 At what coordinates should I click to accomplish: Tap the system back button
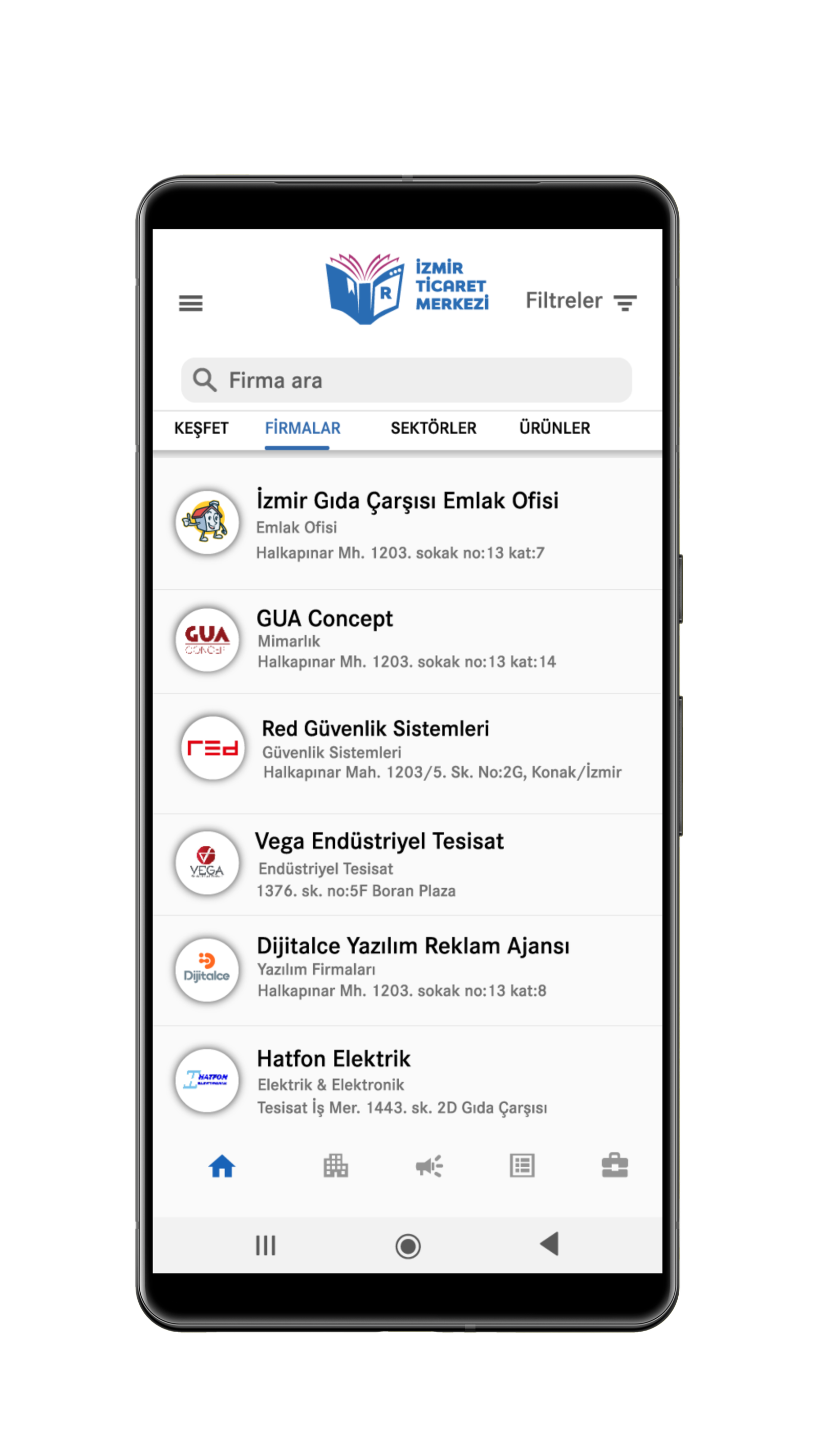pyautogui.click(x=549, y=1244)
